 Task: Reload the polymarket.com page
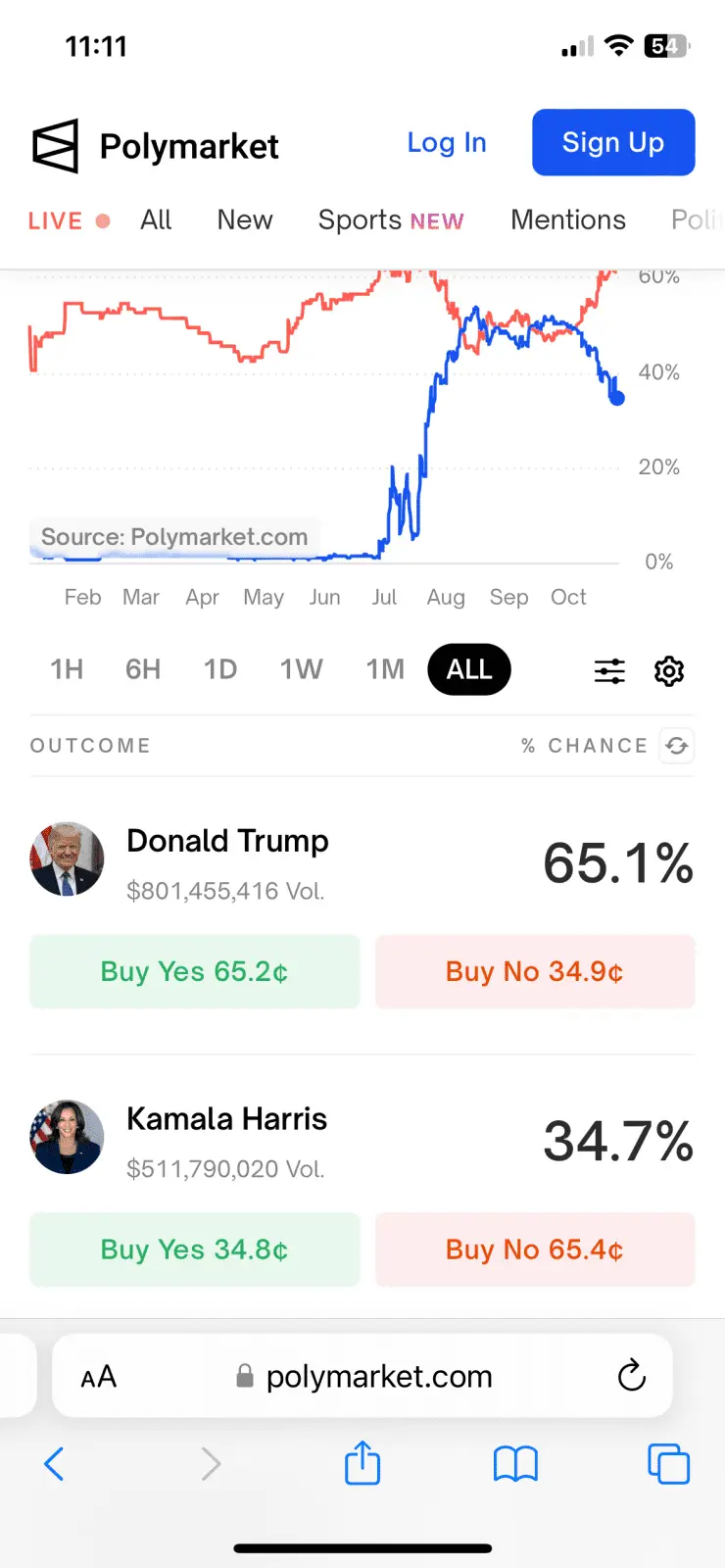pyautogui.click(x=632, y=1376)
